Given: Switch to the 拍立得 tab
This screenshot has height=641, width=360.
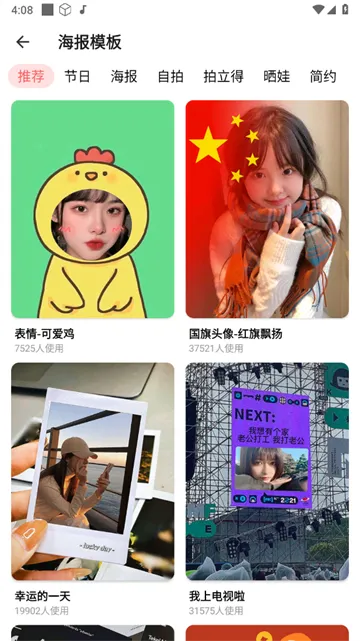Looking at the screenshot, I should point(224,76).
